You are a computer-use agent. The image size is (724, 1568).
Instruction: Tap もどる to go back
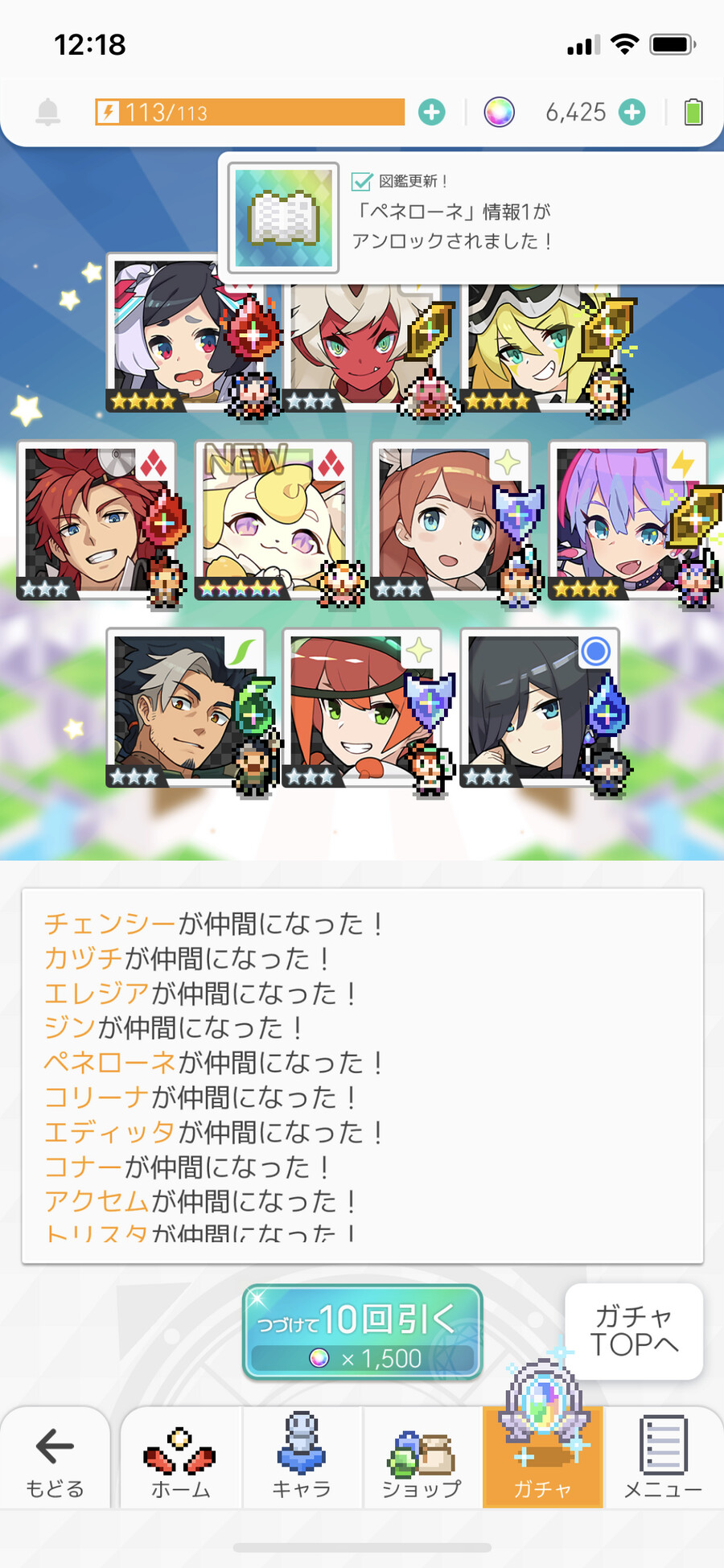55,1460
